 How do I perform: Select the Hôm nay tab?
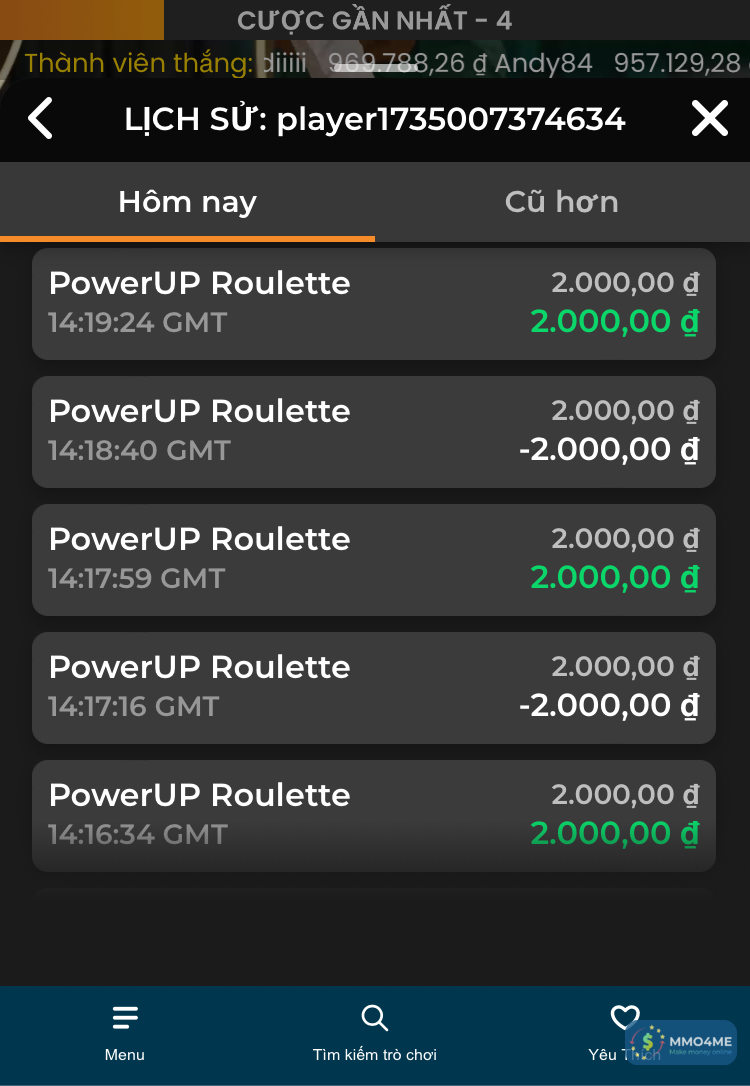click(x=187, y=202)
